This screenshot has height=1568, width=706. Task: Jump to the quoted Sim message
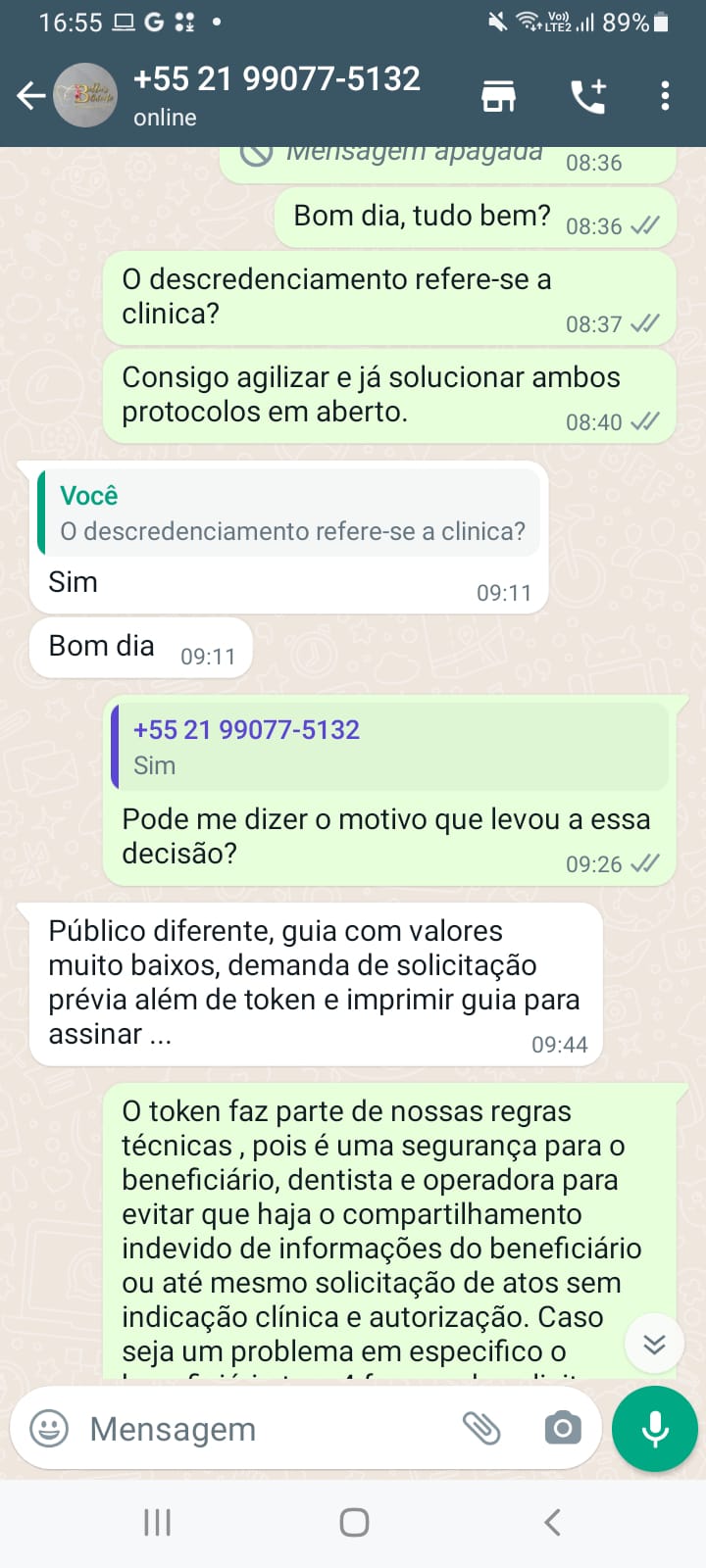pos(389,747)
